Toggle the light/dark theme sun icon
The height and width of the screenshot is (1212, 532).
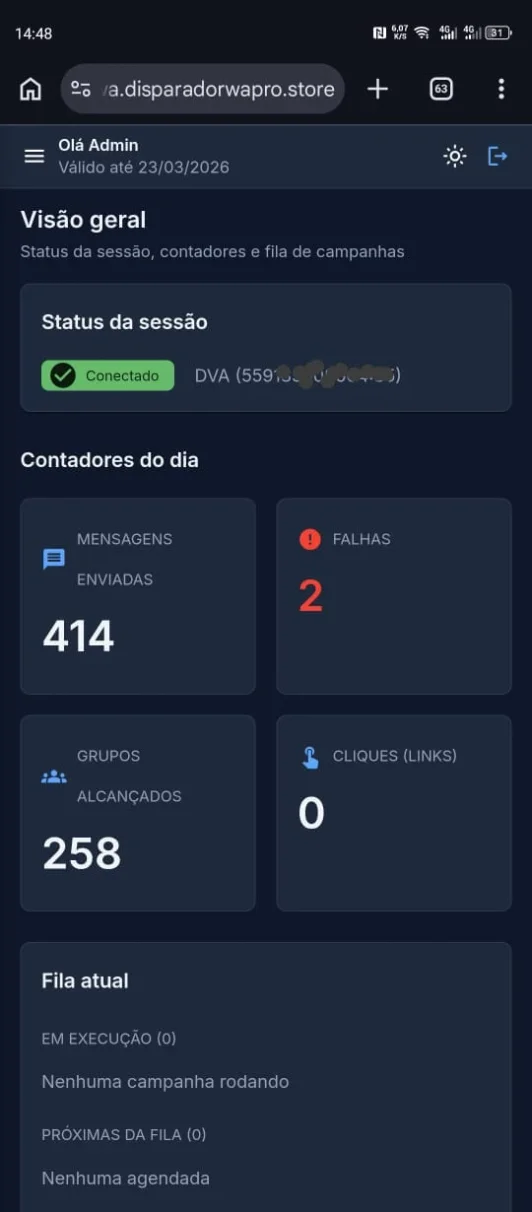click(x=455, y=156)
